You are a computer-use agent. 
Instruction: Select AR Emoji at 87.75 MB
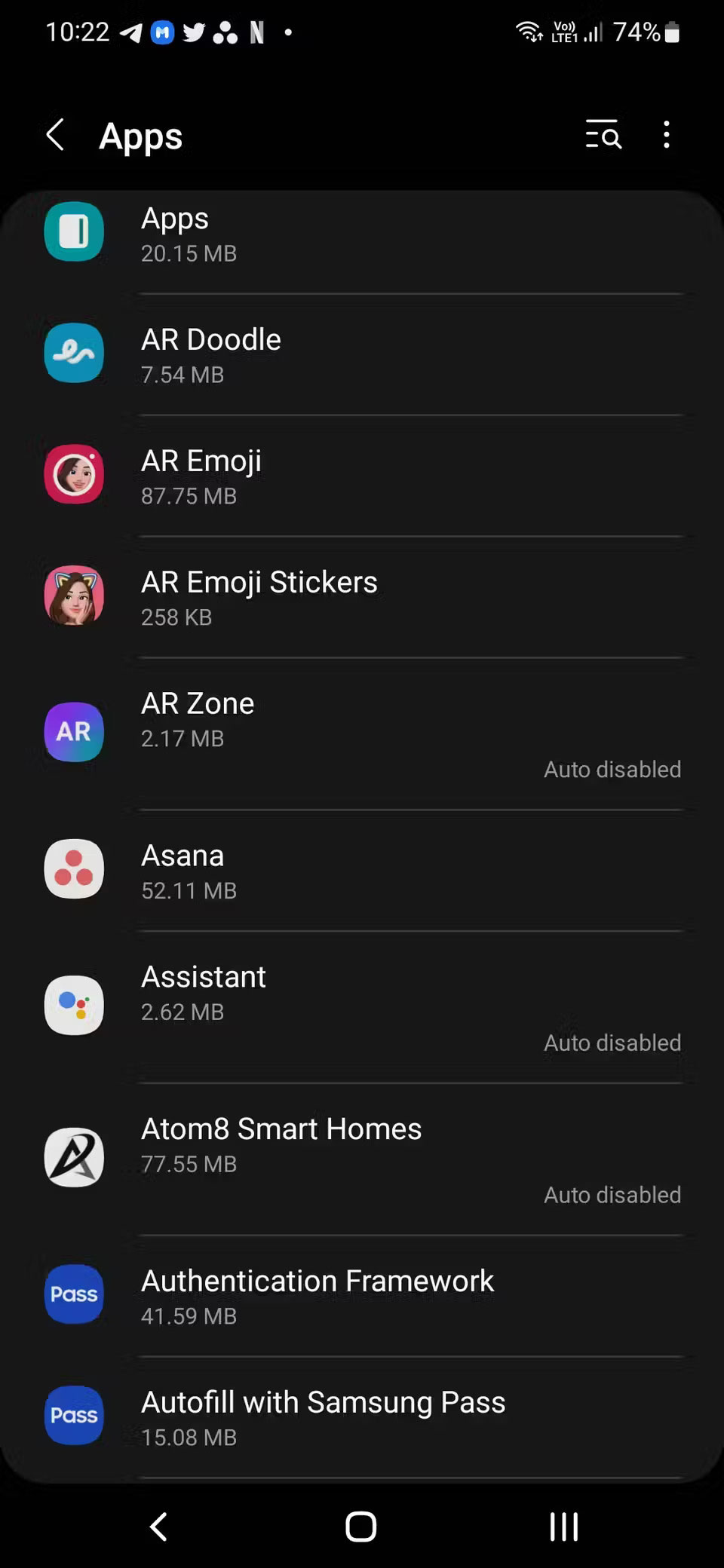pyautogui.click(x=362, y=476)
